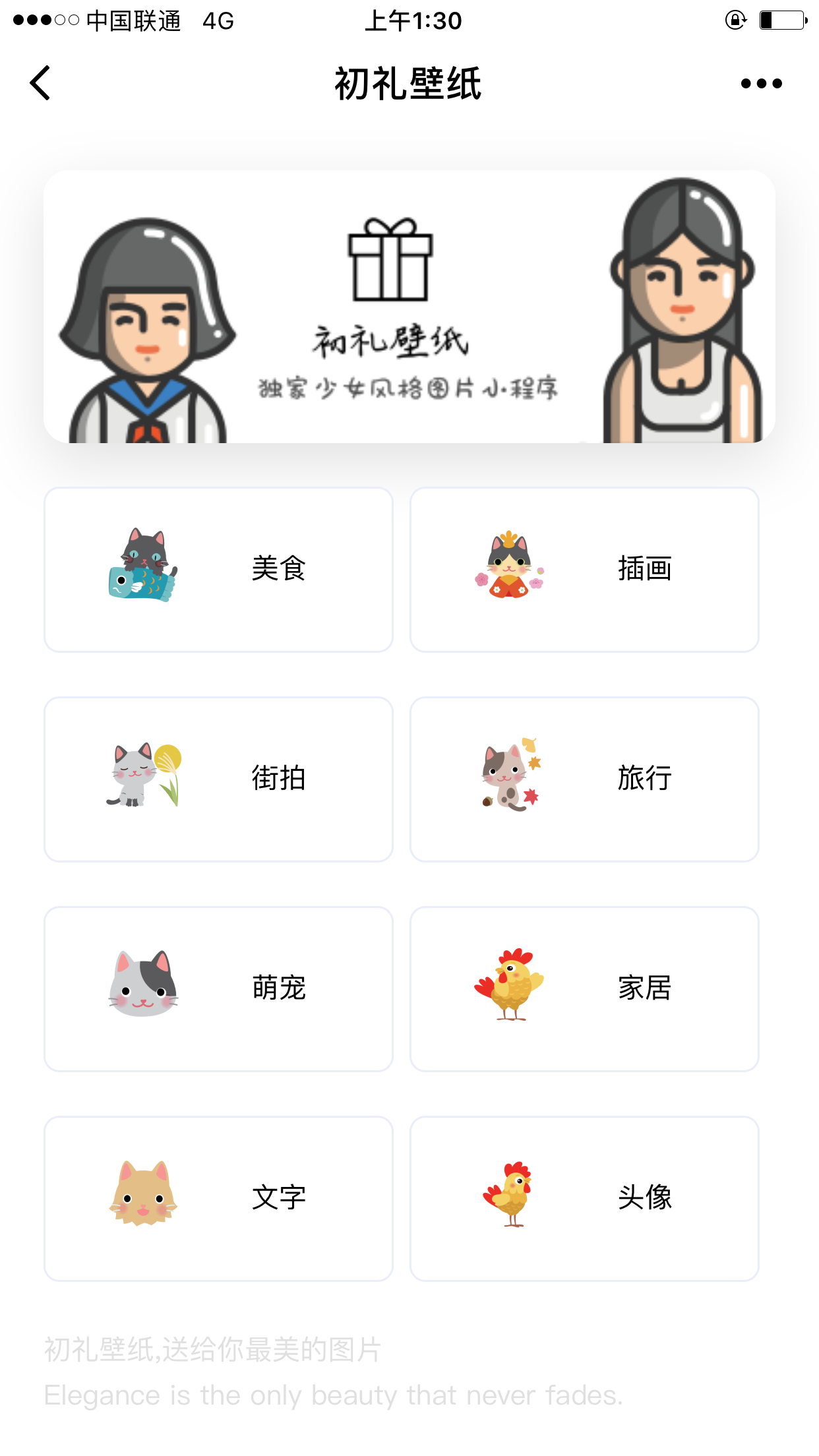Viewport: 819px width, 1456px height.
Task: Open the 文字 wallpaper category
Action: tap(218, 1198)
